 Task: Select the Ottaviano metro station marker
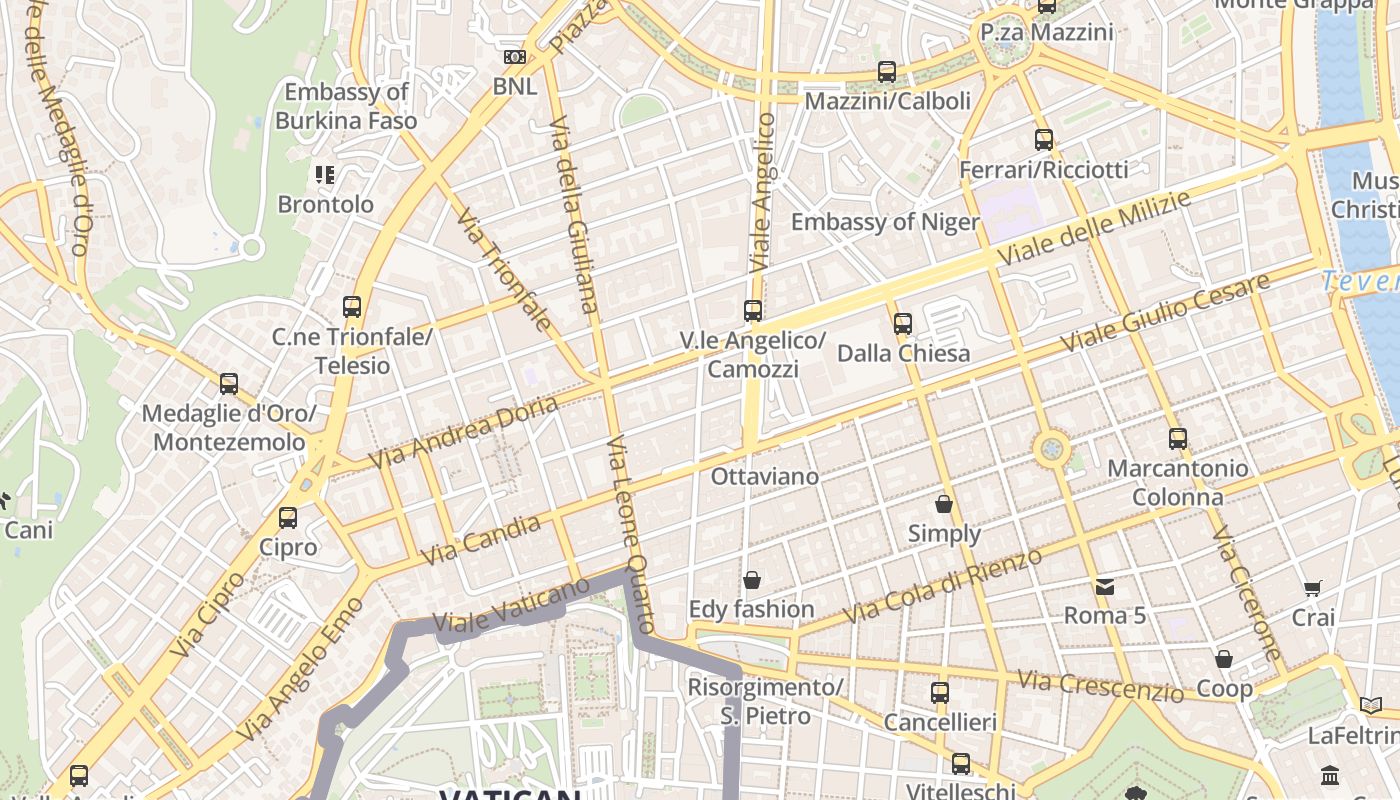point(765,476)
